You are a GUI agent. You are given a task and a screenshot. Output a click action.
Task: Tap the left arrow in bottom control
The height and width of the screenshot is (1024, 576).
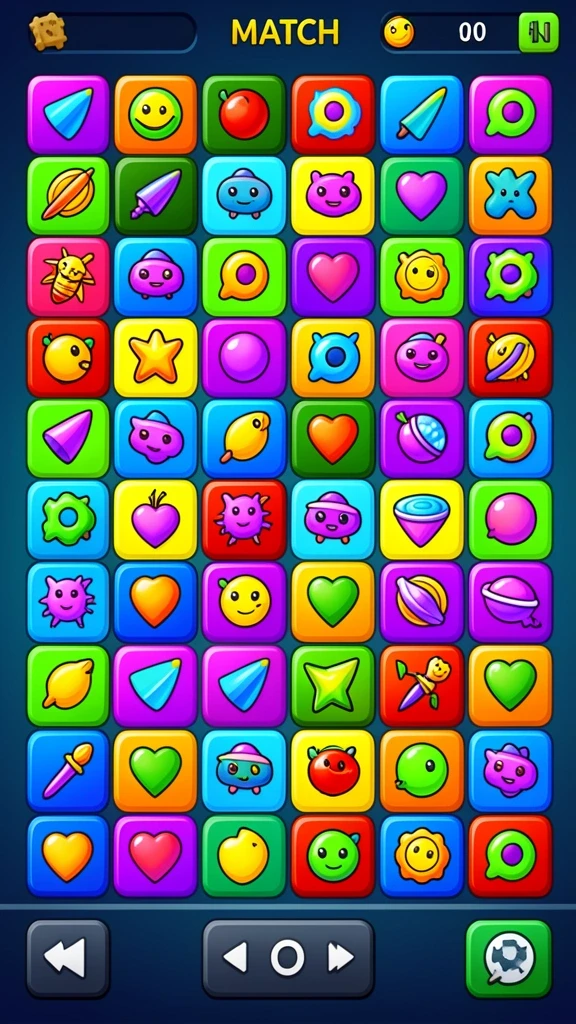pyautogui.click(x=236, y=957)
